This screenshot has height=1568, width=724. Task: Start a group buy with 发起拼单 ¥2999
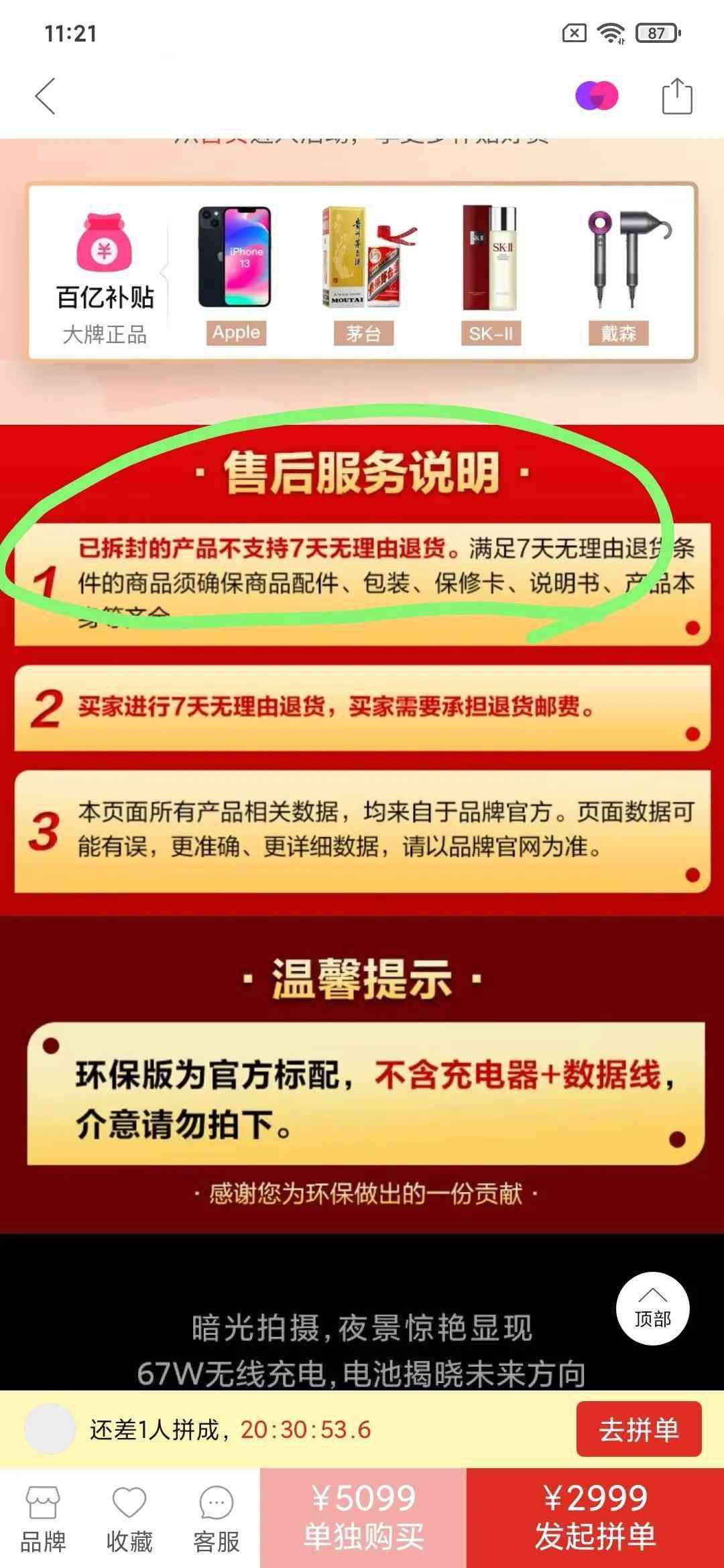pyautogui.click(x=595, y=1517)
